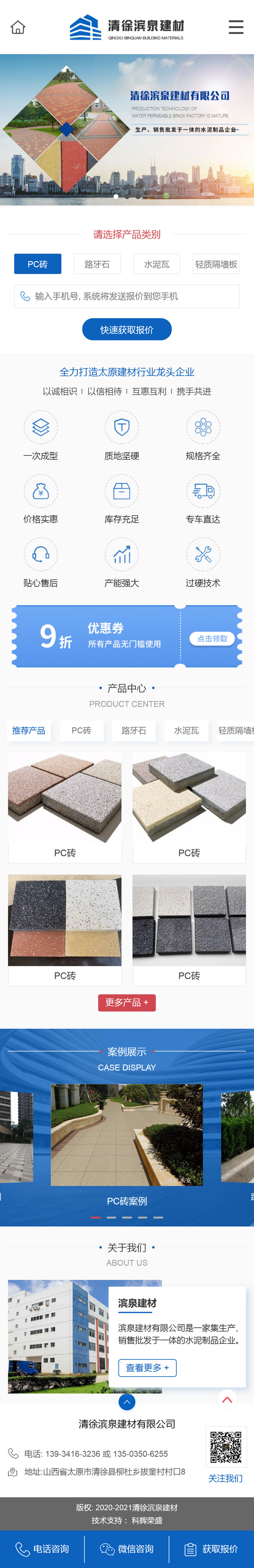Go to the home page icon
254x1568 pixels.
click(18, 27)
